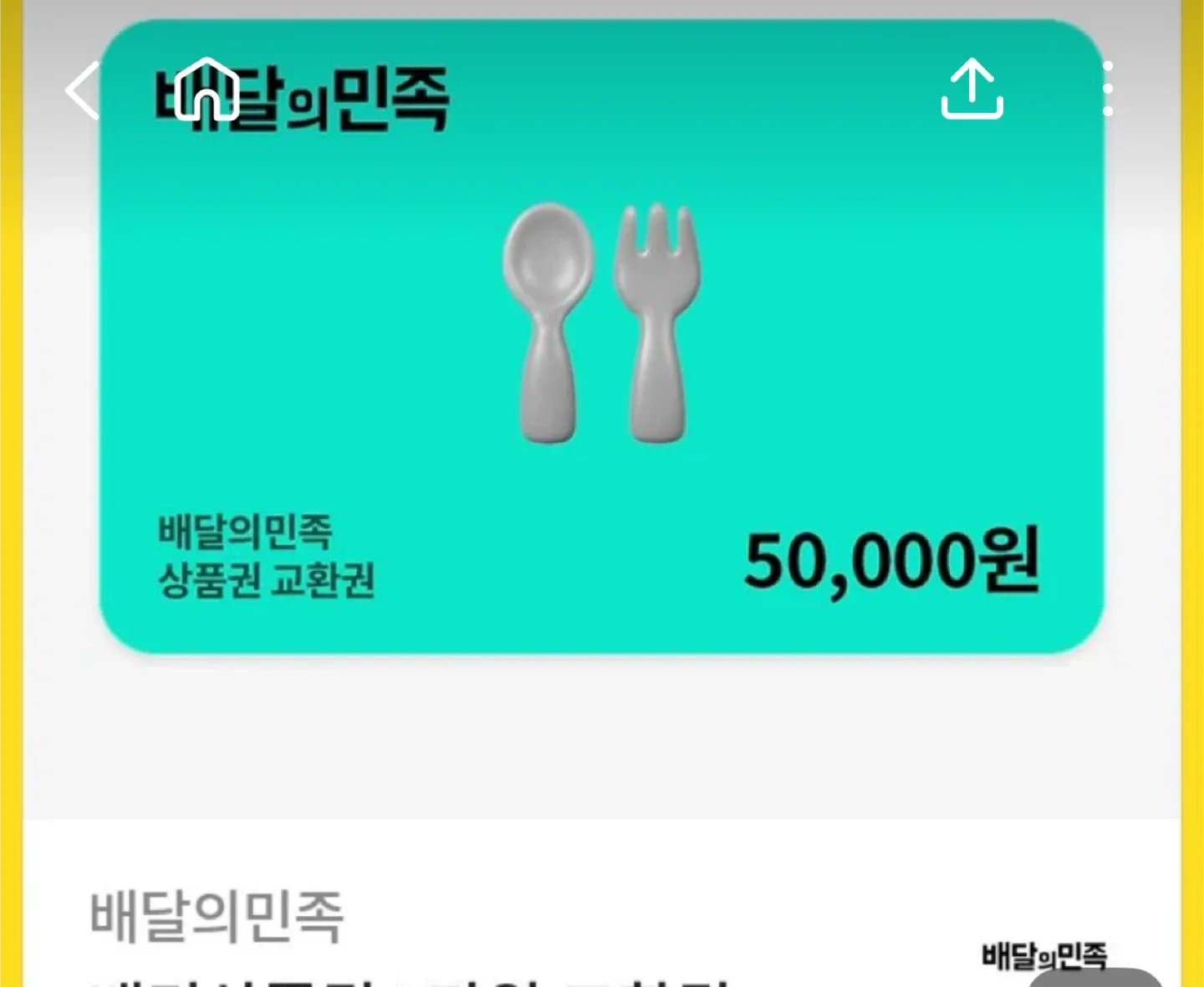Share this 50,000원 gift voucher
Viewport: 1204px width, 987px height.
coord(972,89)
